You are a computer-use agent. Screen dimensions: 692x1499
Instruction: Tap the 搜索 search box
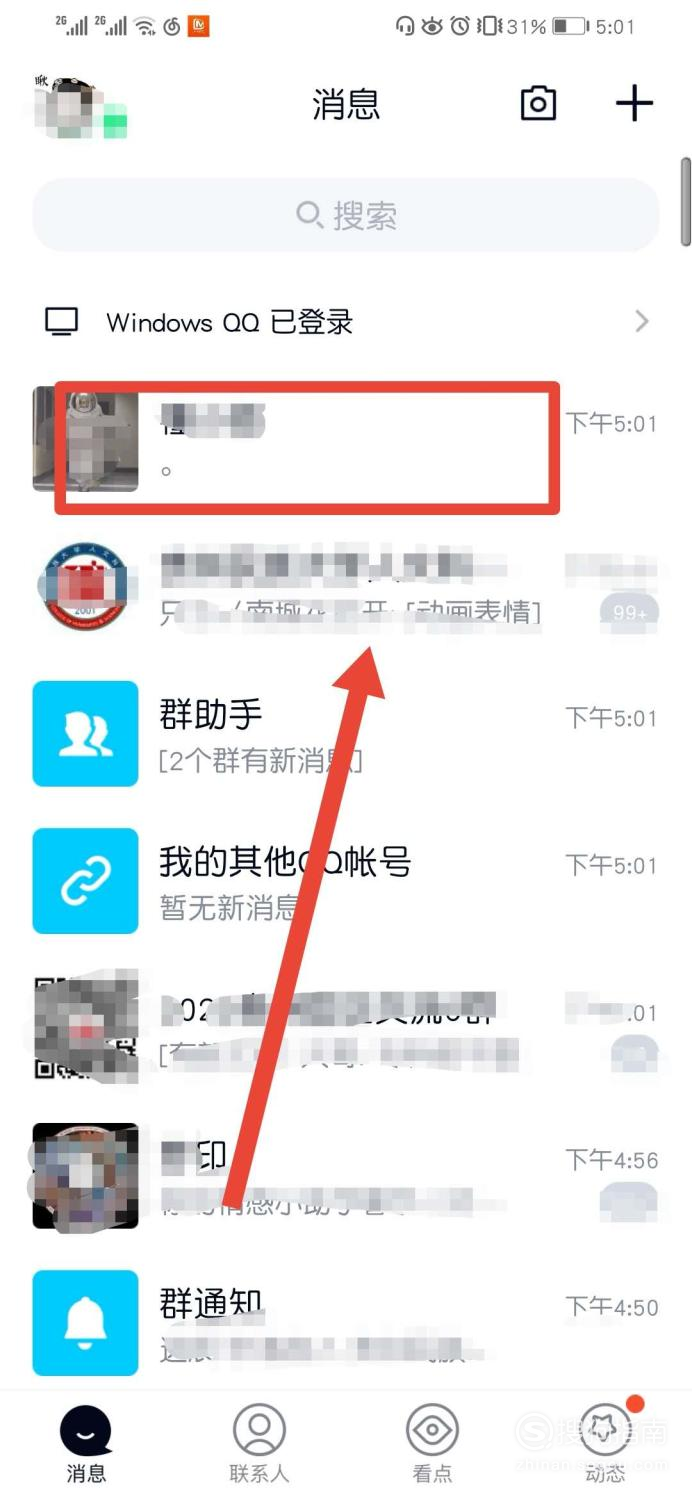pyautogui.click(x=346, y=215)
